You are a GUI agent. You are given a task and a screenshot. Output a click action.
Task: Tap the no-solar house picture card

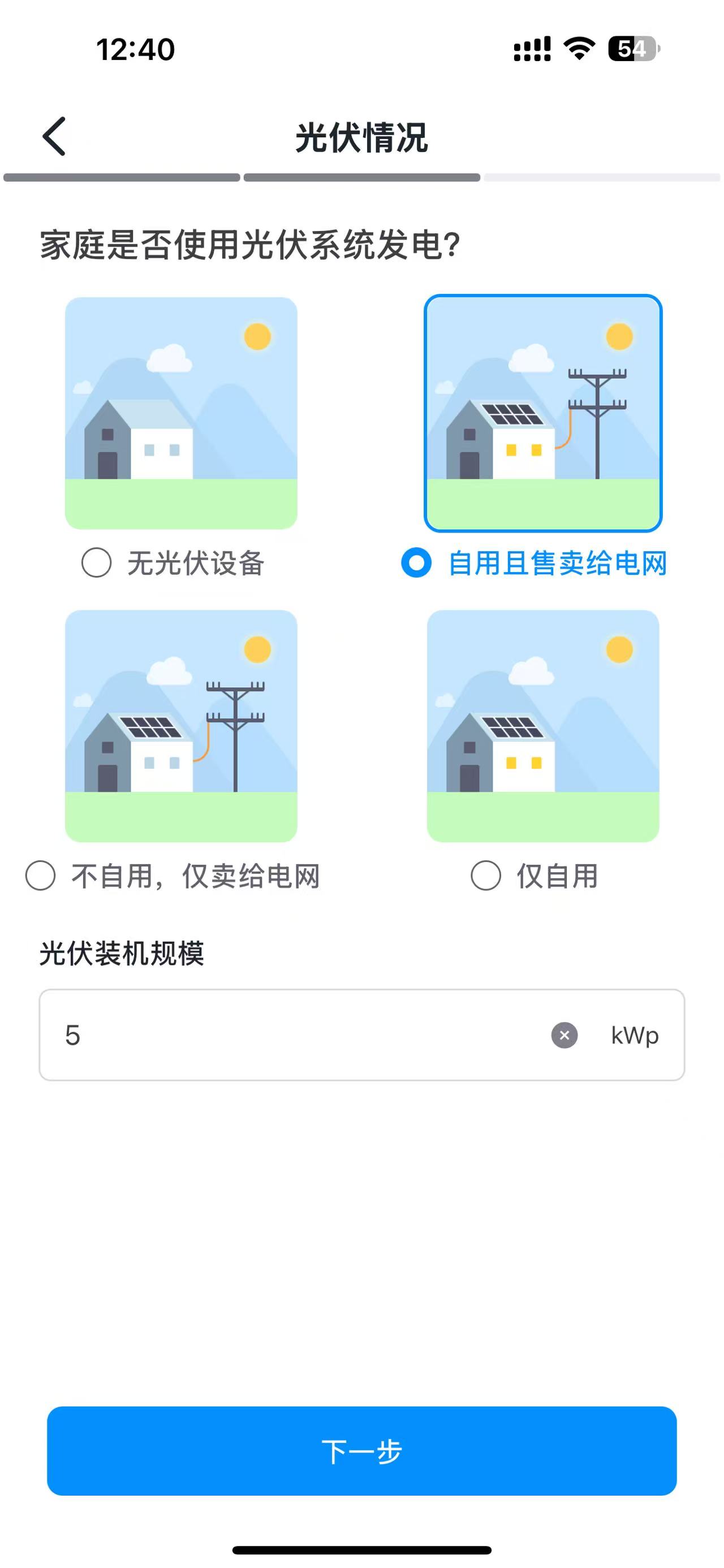click(x=181, y=413)
